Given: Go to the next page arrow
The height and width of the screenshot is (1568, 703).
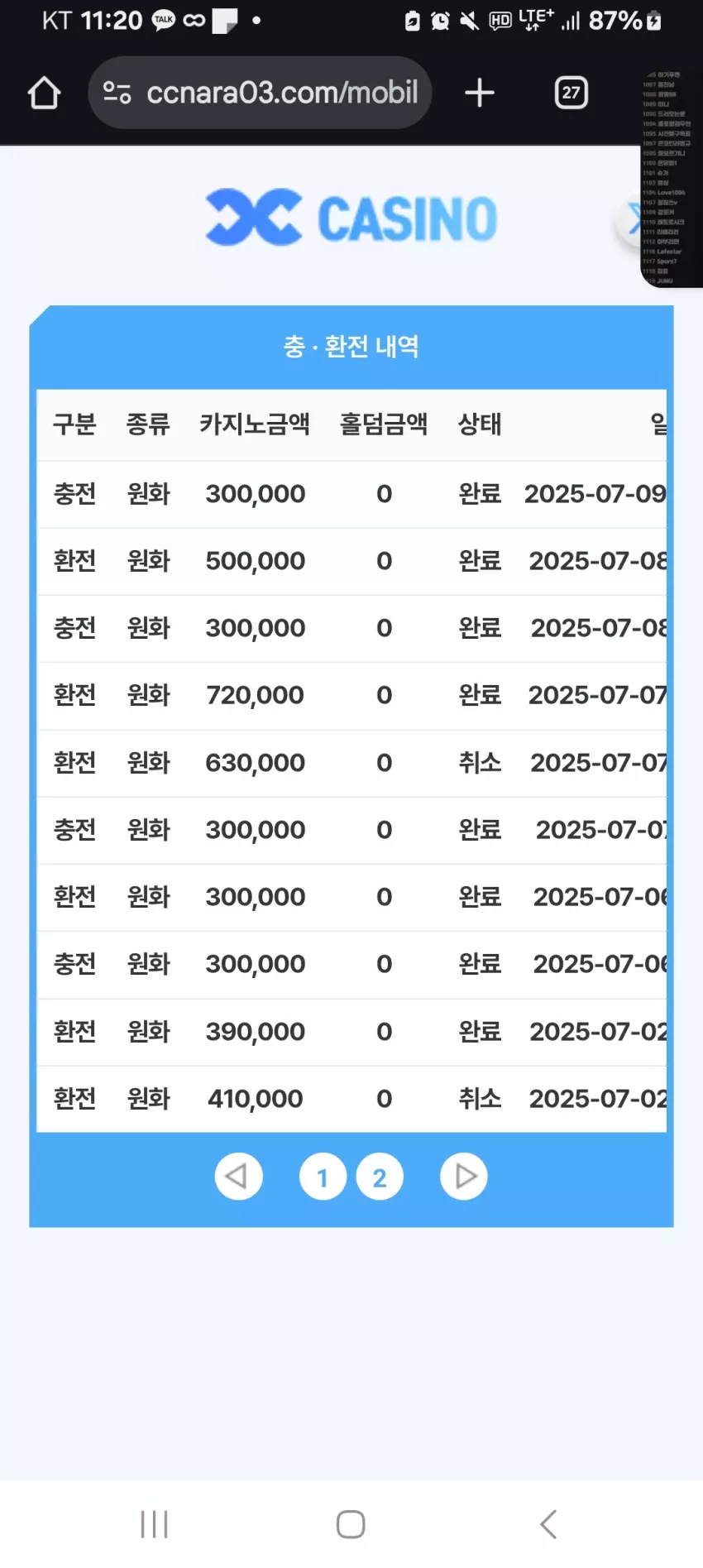Looking at the screenshot, I should point(464,1176).
